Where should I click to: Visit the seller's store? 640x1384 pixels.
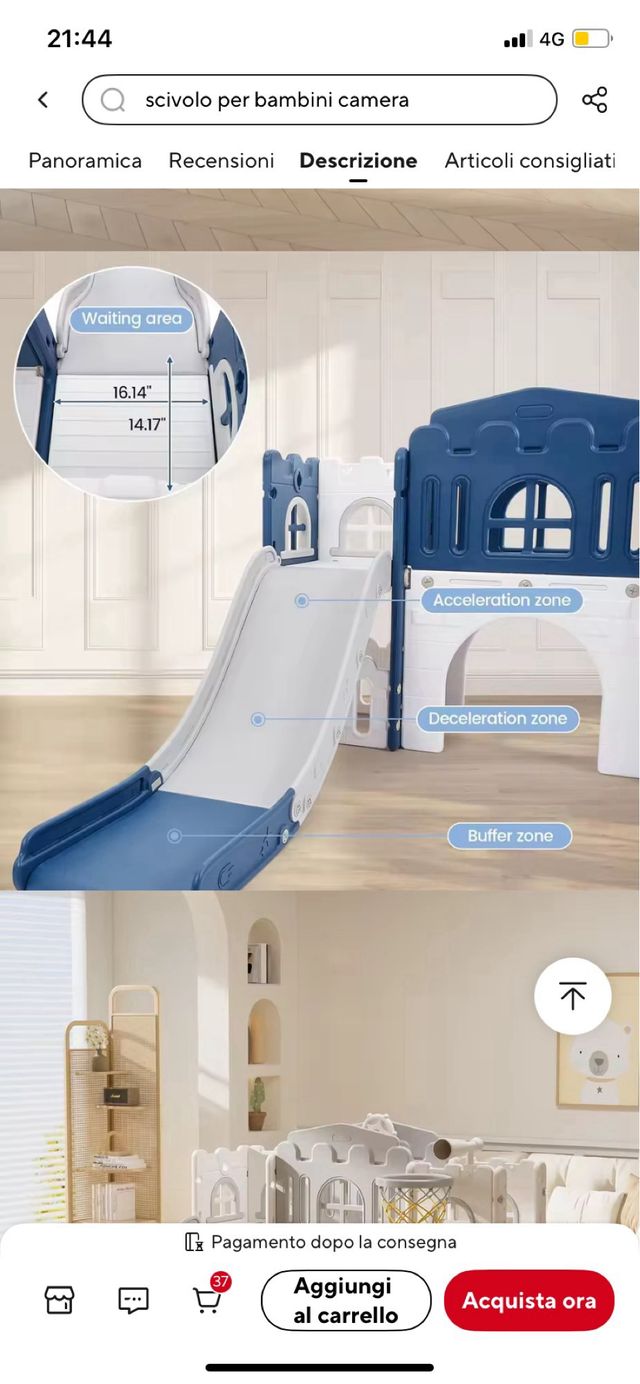coord(60,1300)
